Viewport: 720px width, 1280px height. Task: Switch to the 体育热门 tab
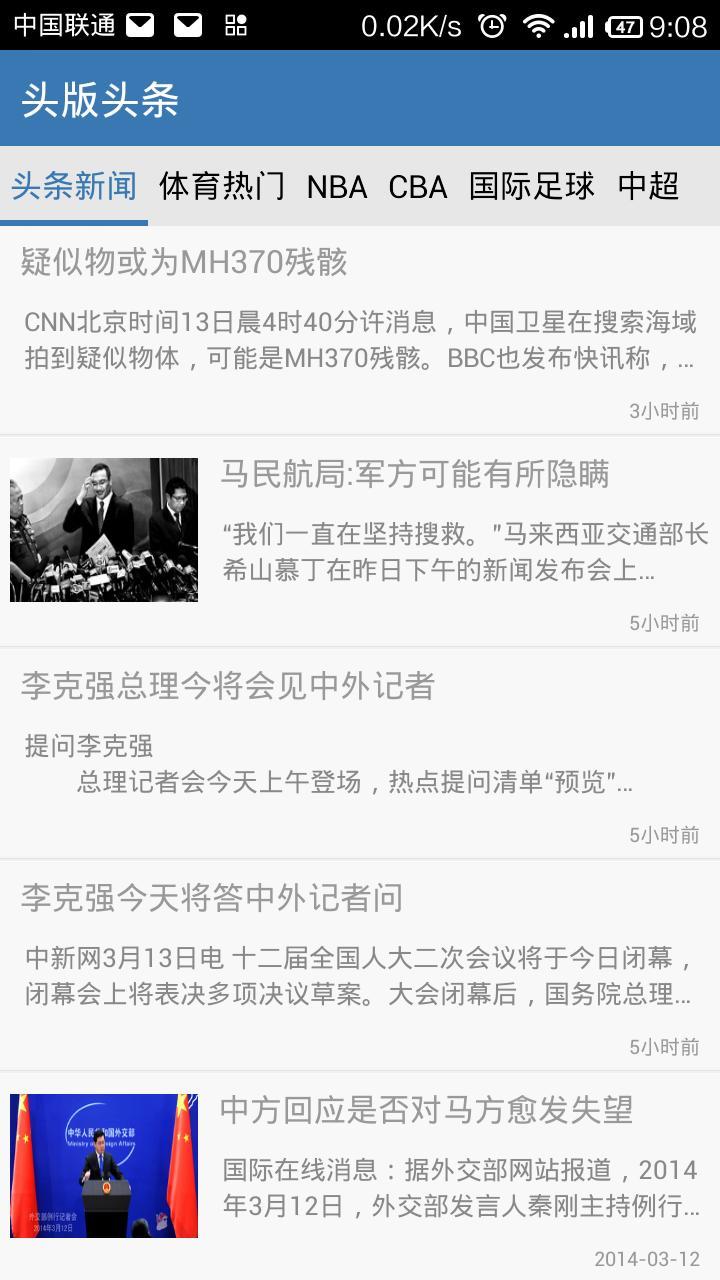[222, 186]
